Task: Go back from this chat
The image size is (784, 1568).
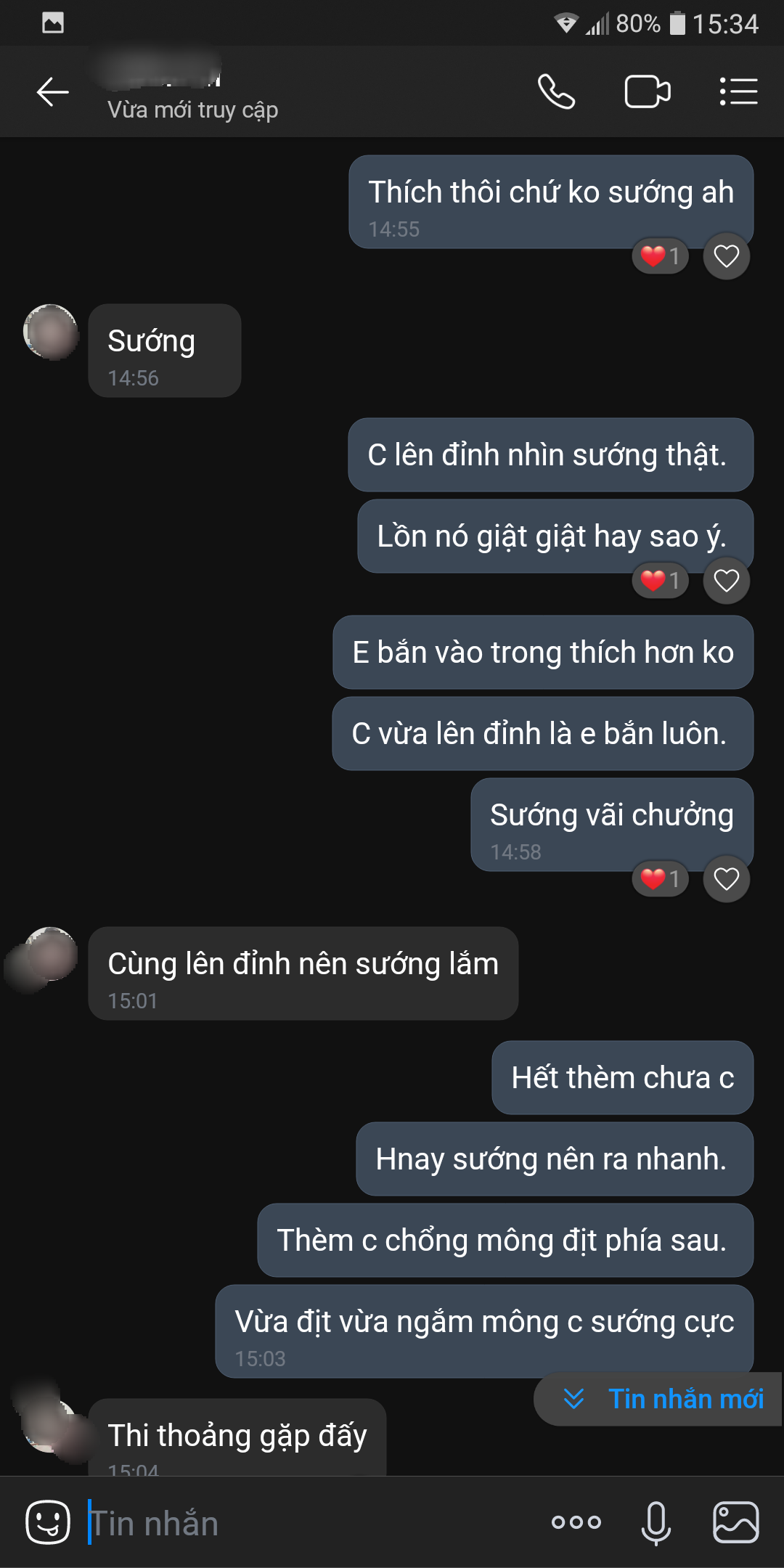Action: pos(52,92)
